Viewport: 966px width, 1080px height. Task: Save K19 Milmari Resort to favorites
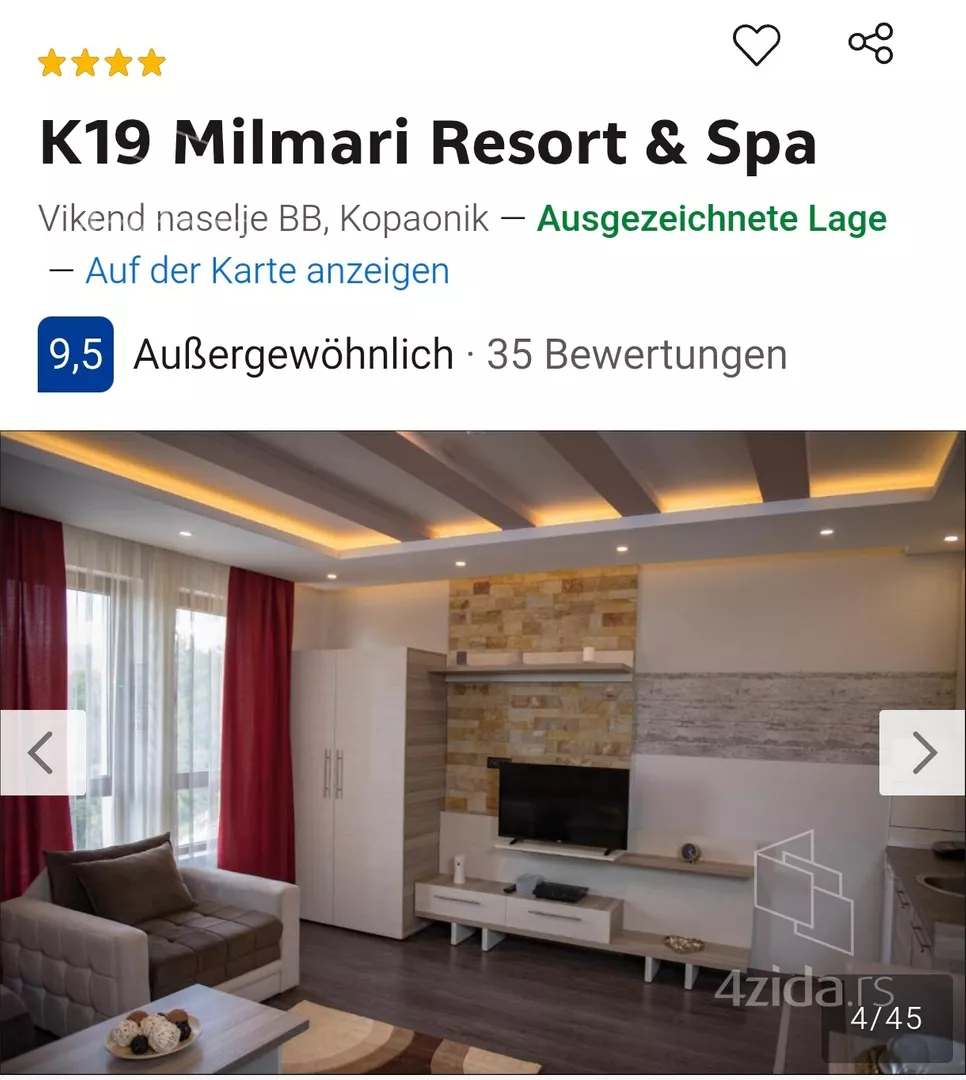pyautogui.click(x=756, y=45)
